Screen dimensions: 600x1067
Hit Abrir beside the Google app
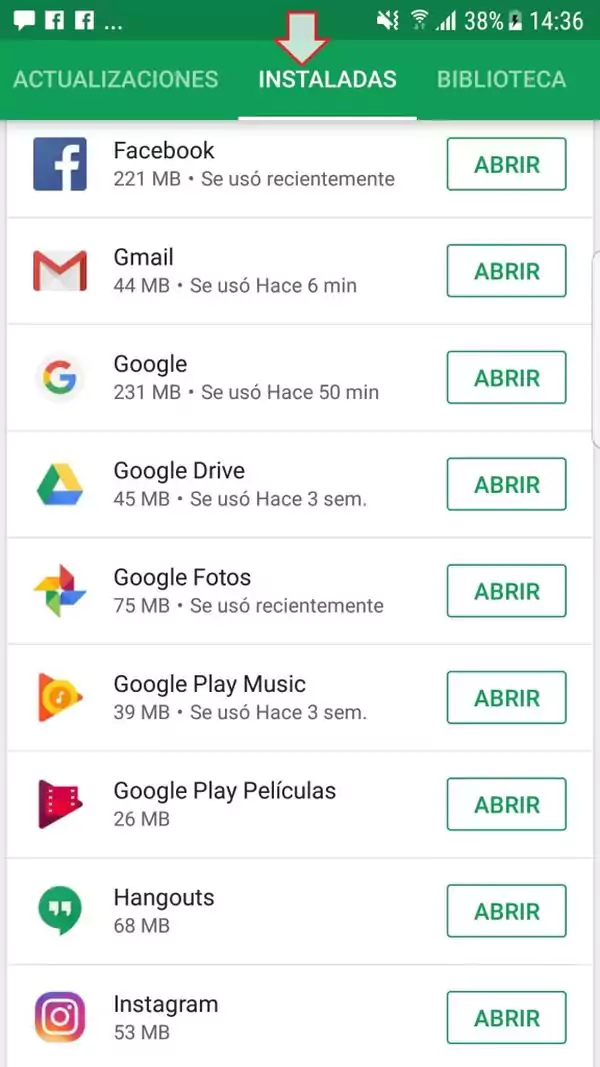[x=506, y=378]
